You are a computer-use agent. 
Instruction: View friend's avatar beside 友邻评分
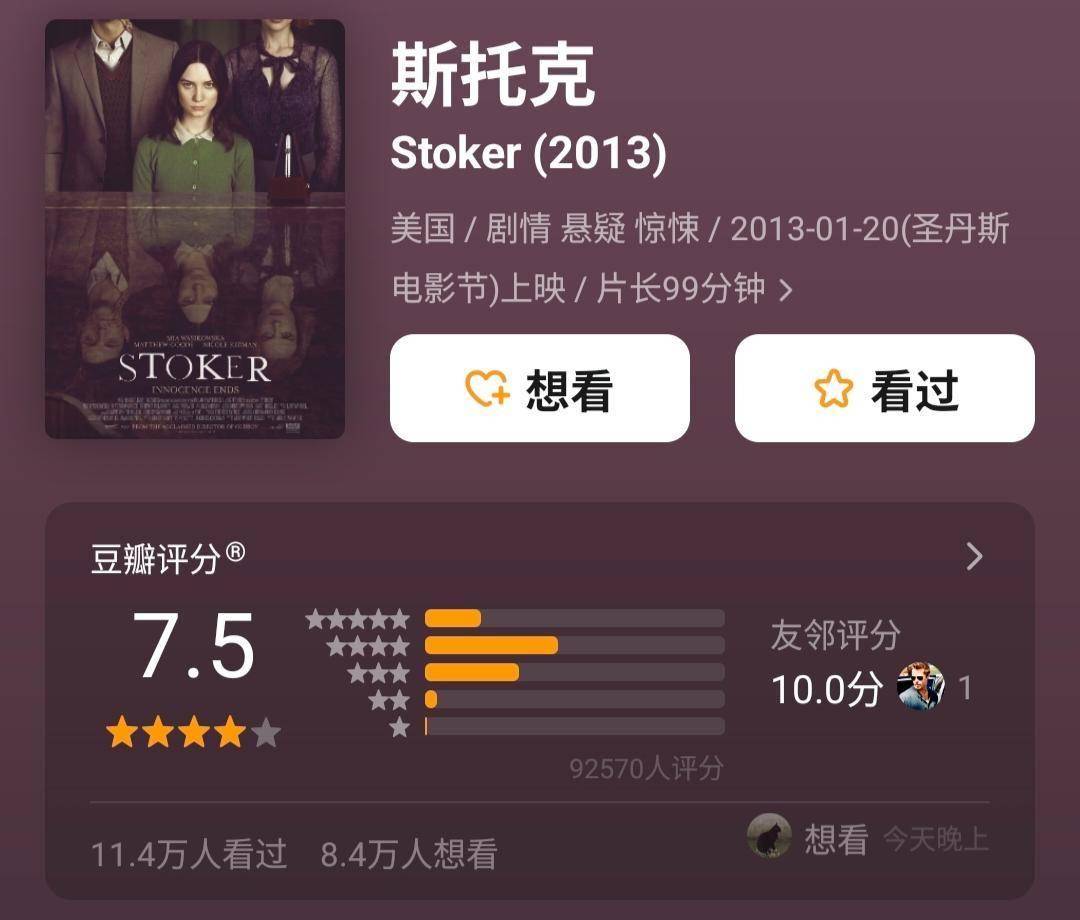[x=921, y=688]
